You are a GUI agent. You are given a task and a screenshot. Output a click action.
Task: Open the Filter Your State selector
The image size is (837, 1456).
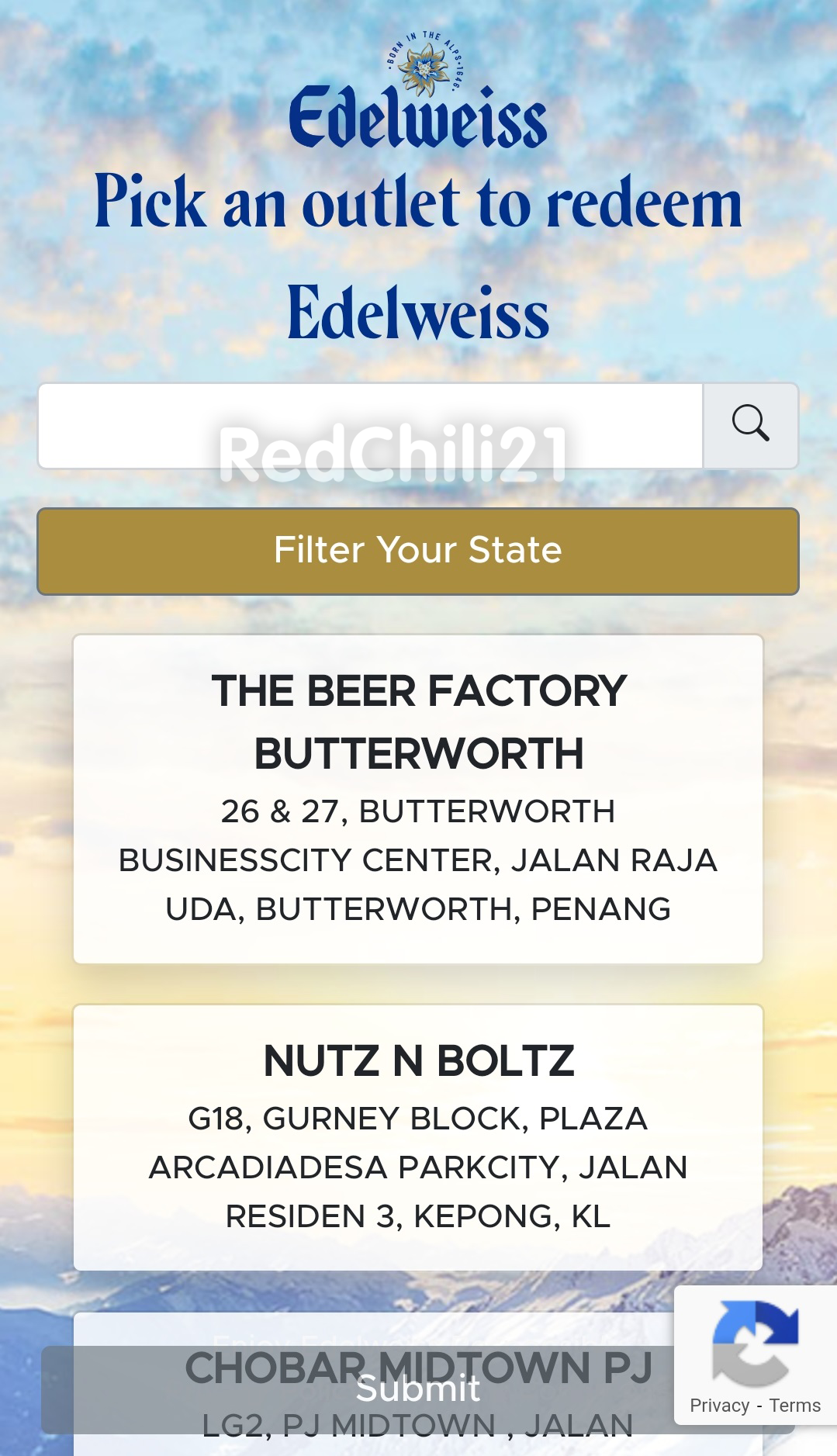pyautogui.click(x=417, y=551)
